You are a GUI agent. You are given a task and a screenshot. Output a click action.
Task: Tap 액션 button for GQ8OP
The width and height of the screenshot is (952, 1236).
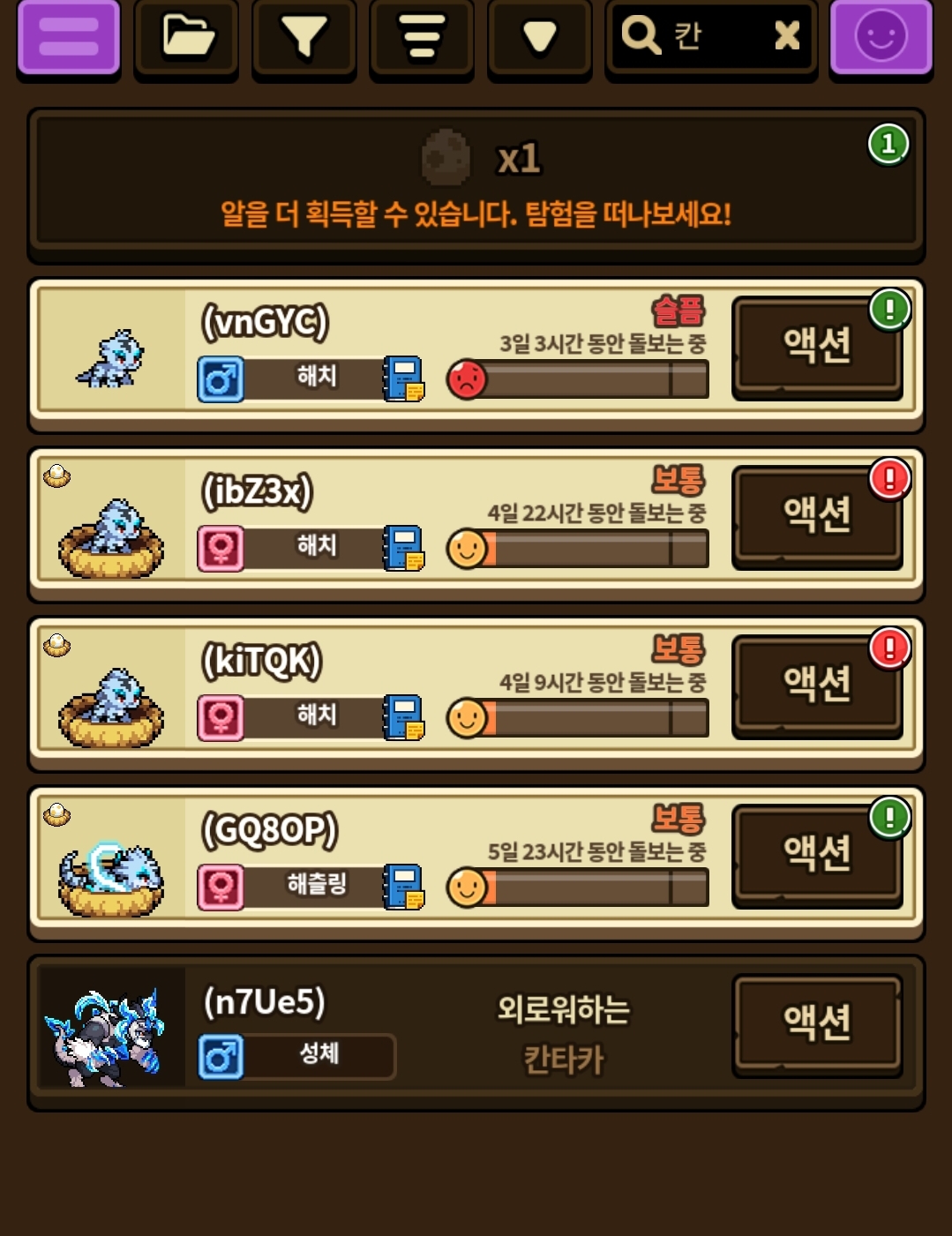818,855
